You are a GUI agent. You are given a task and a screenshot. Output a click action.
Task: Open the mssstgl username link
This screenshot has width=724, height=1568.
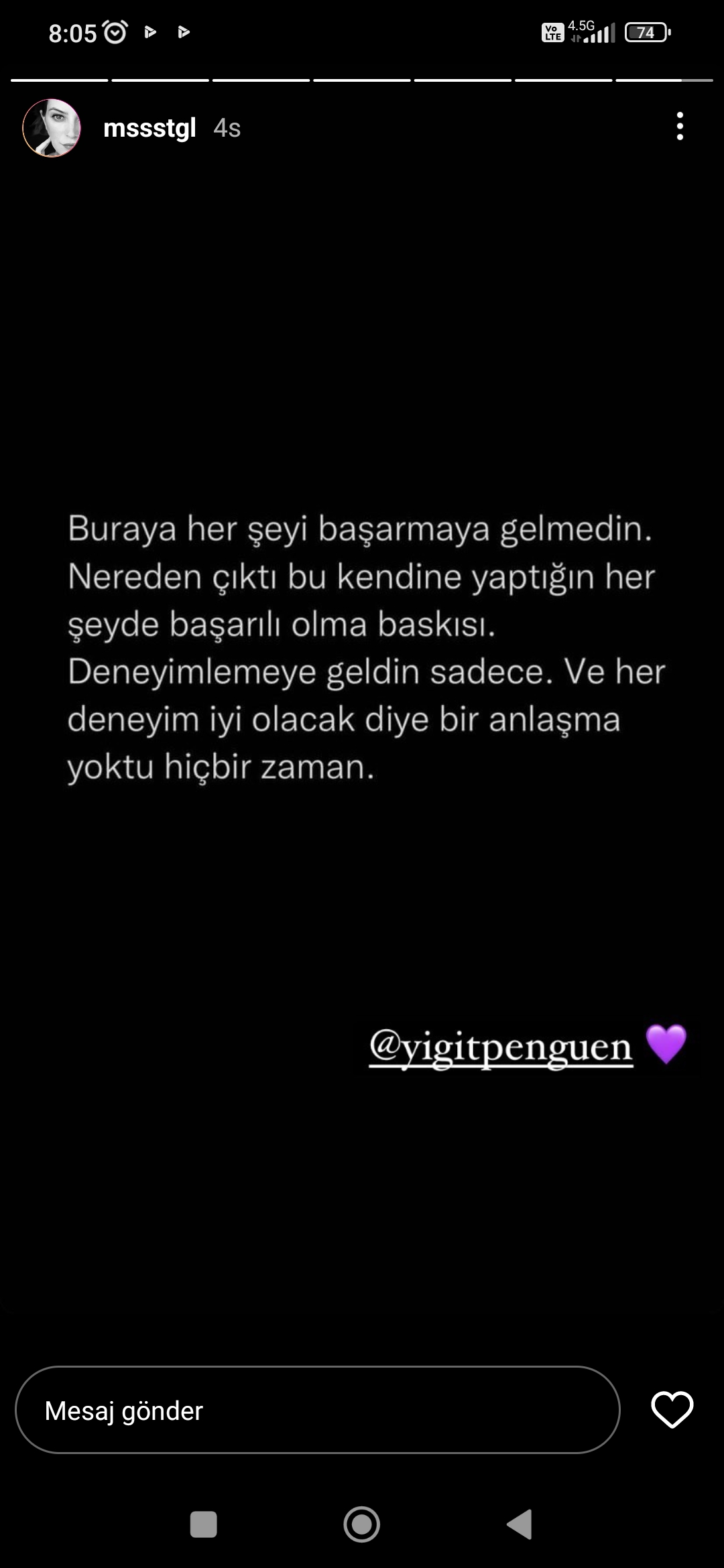(149, 128)
